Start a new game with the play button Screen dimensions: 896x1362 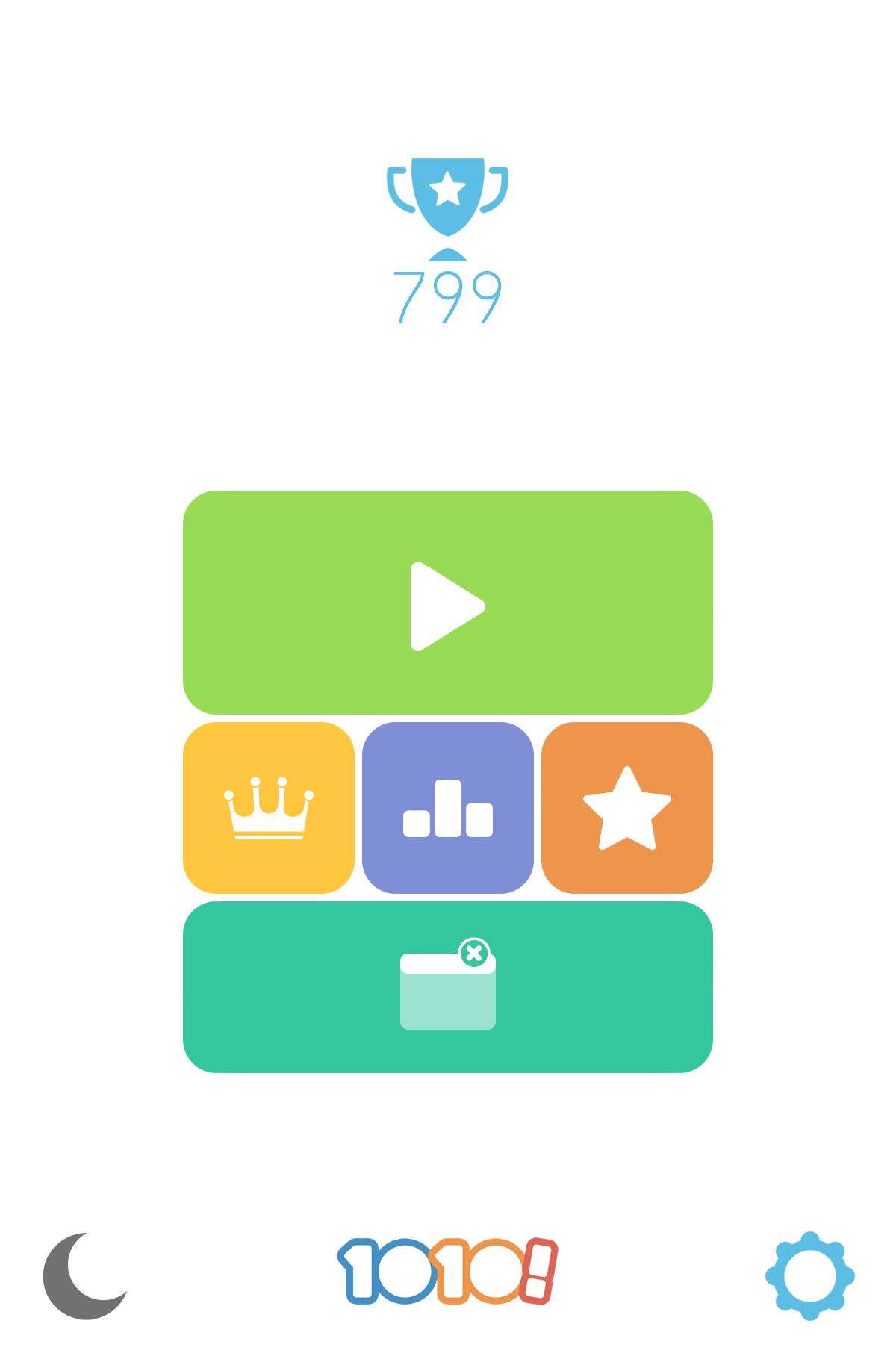(448, 603)
